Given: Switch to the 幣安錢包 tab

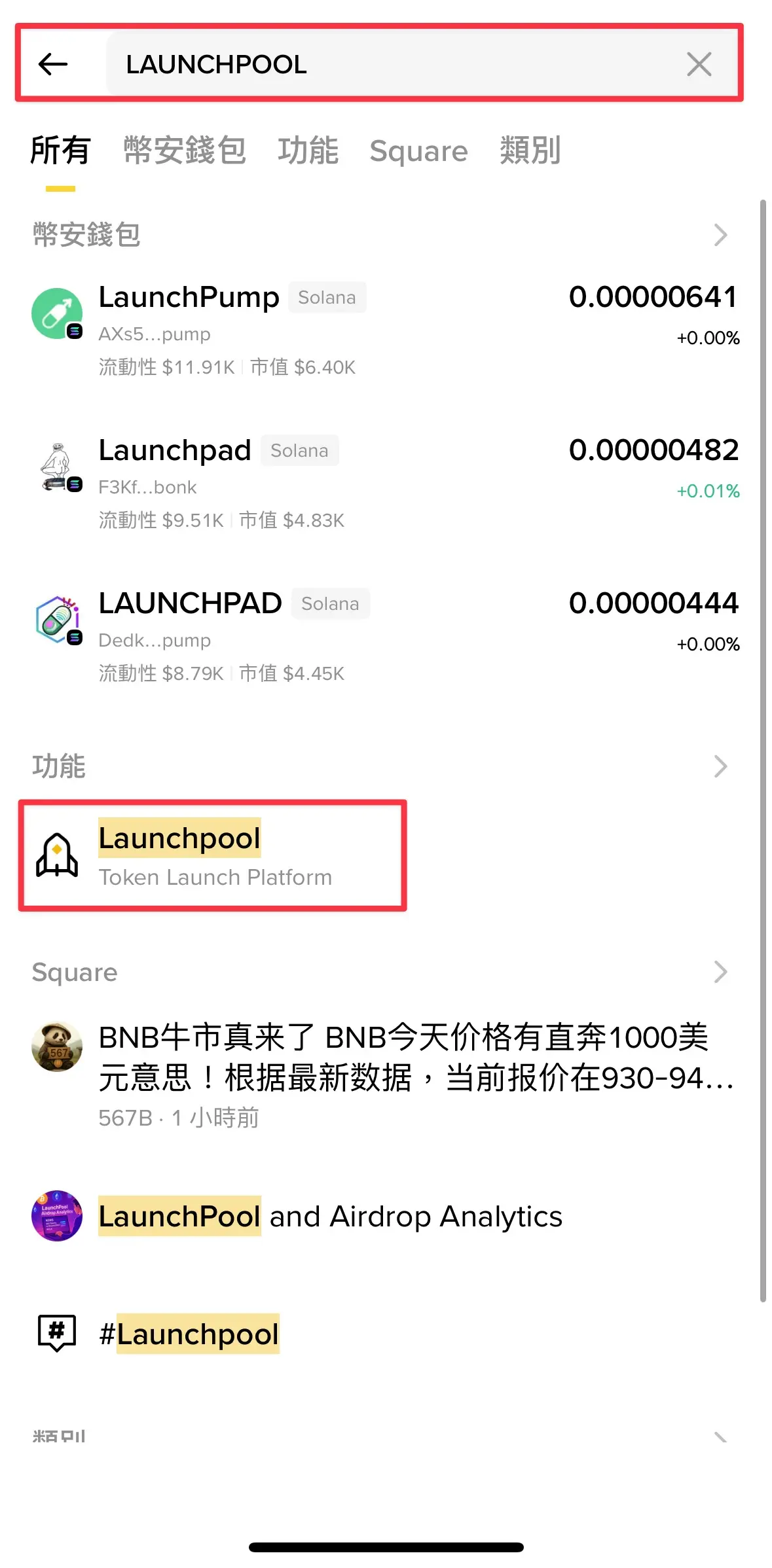Looking at the screenshot, I should coord(185,151).
